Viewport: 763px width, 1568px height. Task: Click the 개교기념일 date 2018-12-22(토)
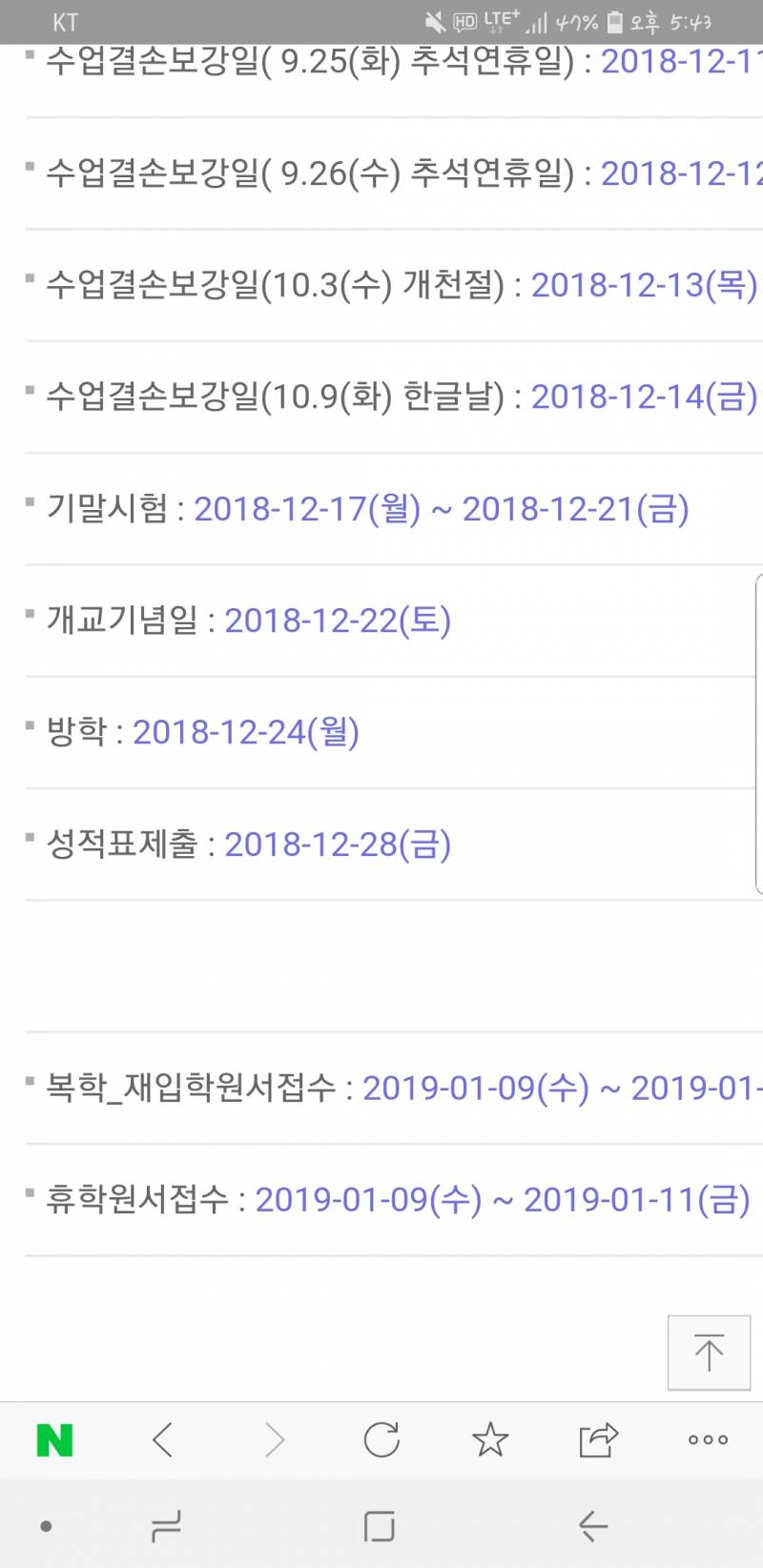[x=337, y=621]
